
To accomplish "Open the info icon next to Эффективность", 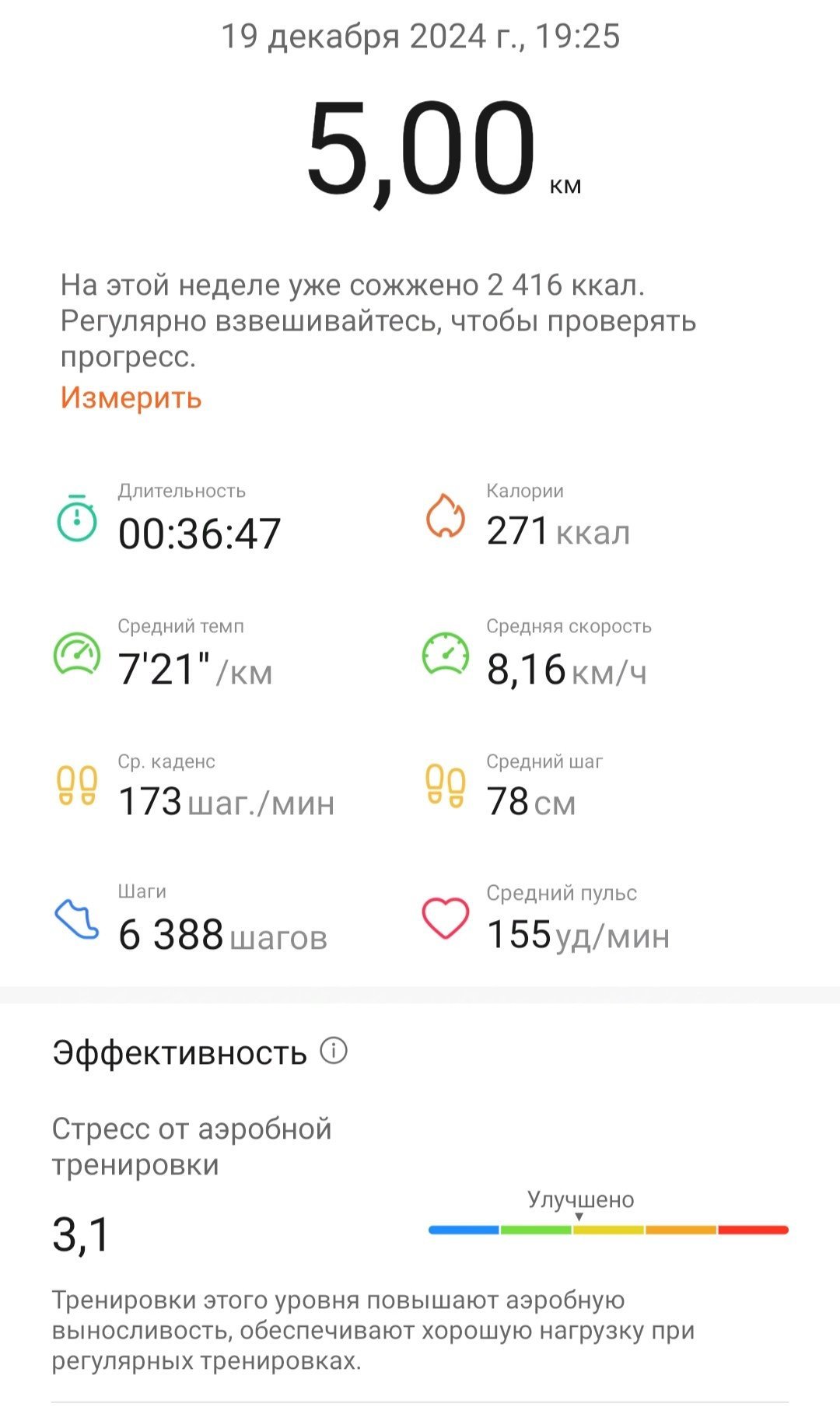I will pos(334,1051).
